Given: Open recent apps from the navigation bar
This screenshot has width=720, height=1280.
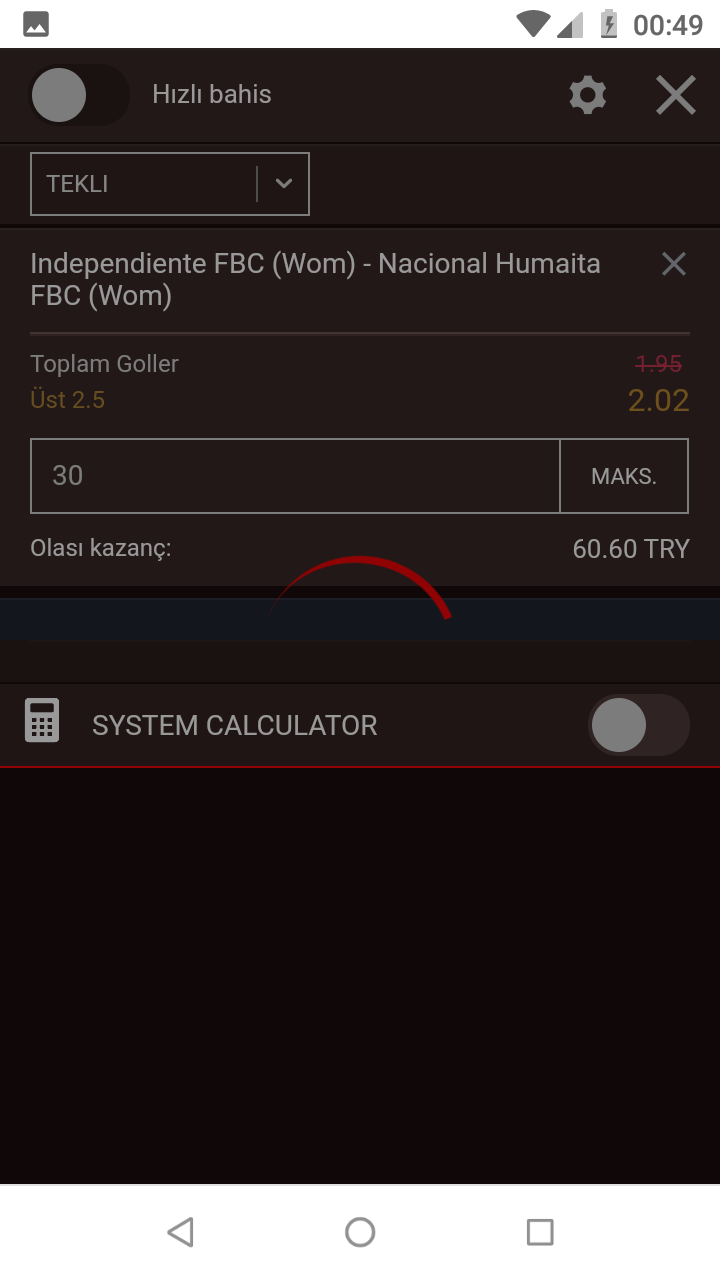Looking at the screenshot, I should 540,1232.
